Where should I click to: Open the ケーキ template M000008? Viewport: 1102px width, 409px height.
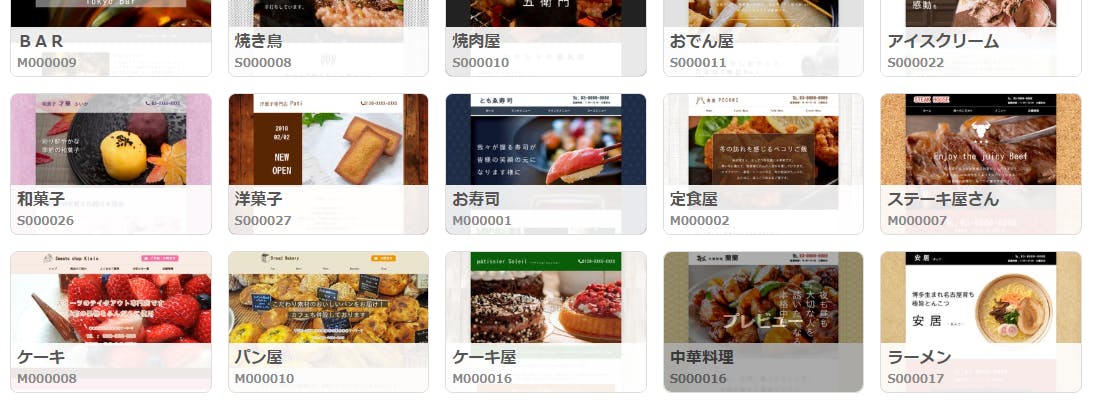tap(110, 320)
